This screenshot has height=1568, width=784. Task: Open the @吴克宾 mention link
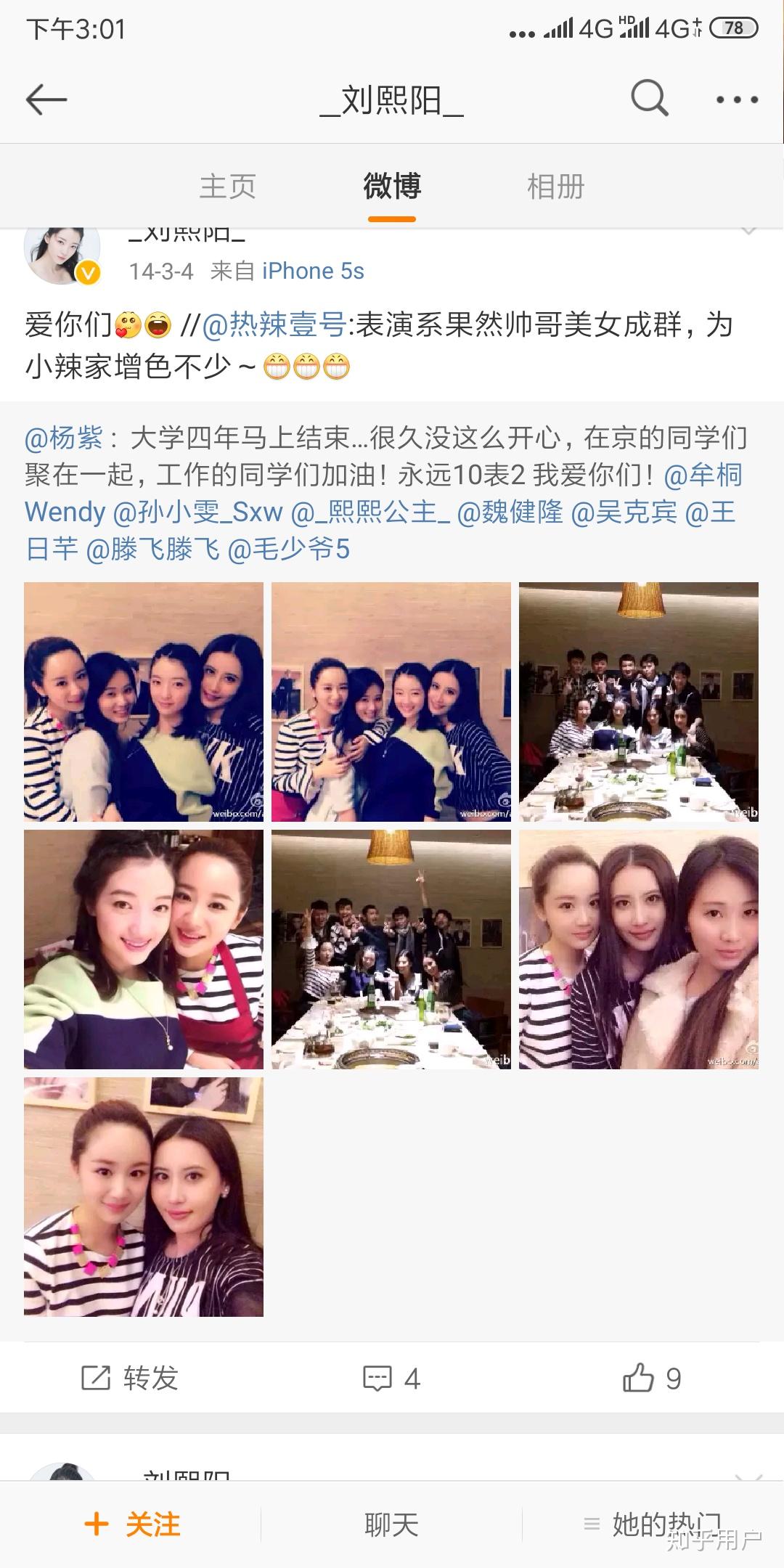click(624, 513)
